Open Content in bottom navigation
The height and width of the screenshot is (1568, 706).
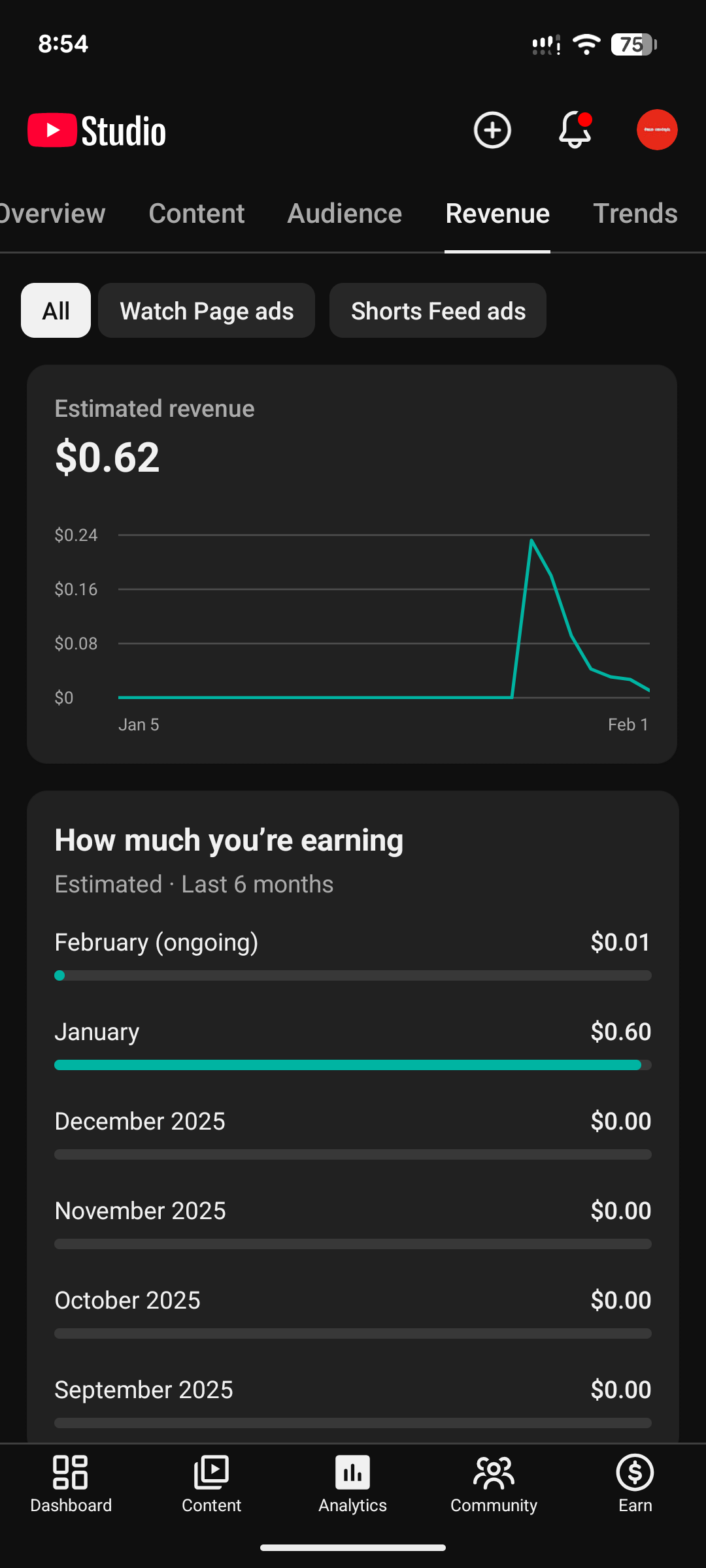pyautogui.click(x=212, y=1484)
